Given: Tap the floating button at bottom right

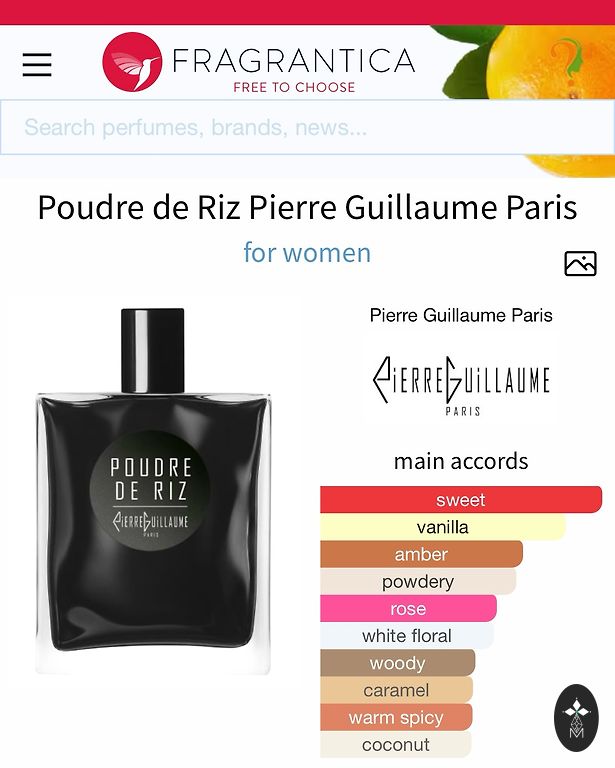Looking at the screenshot, I should [576, 718].
